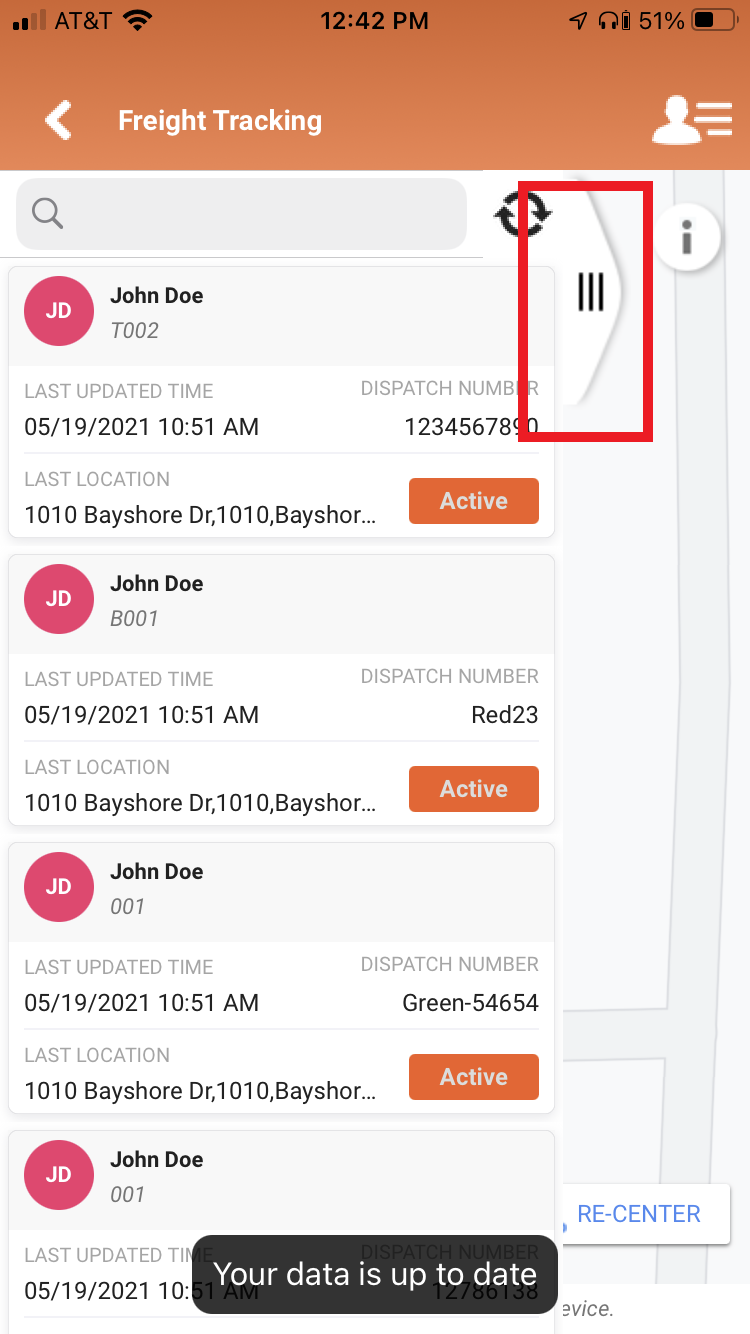Open the user profile menu
The width and height of the screenshot is (750, 1334).
point(691,121)
